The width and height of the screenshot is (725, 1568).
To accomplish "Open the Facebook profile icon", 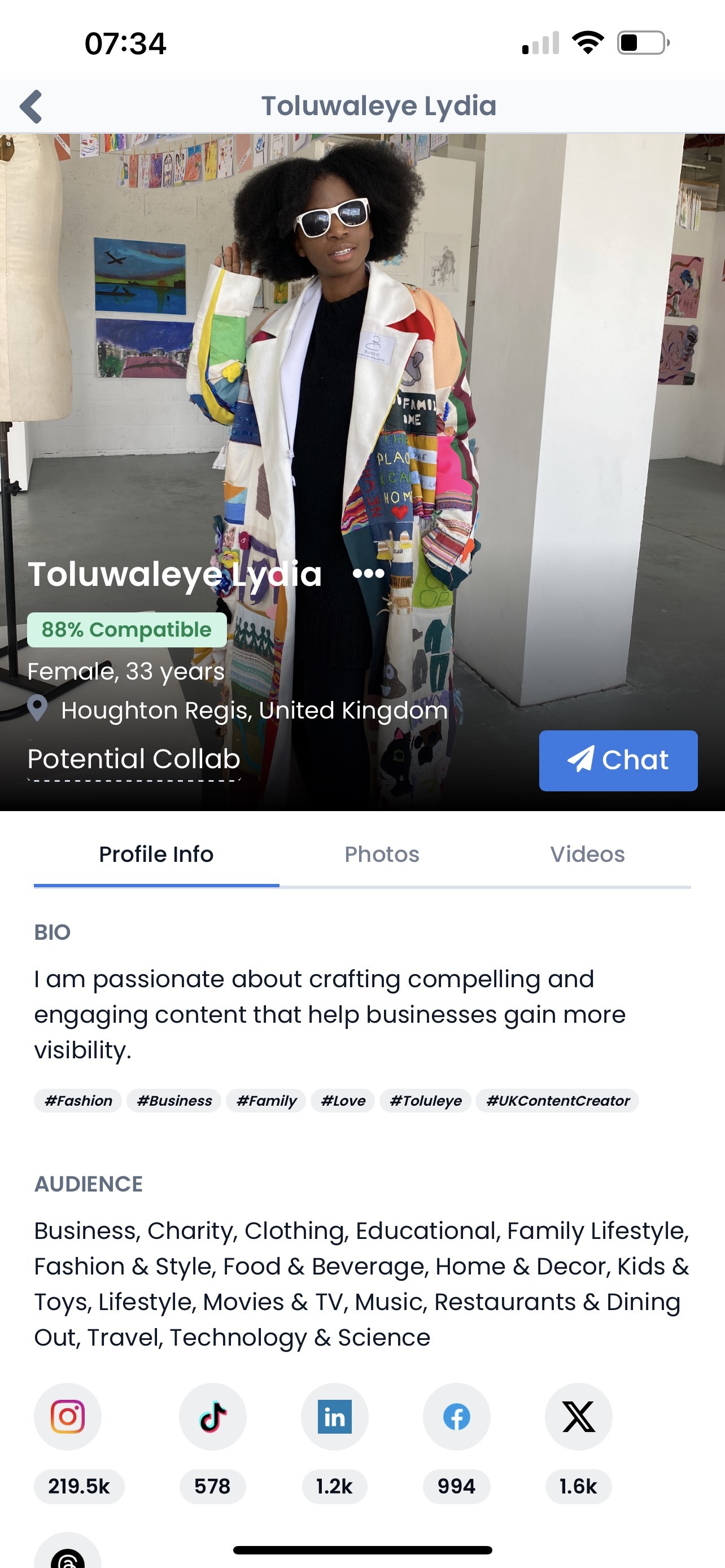I will pyautogui.click(x=457, y=1416).
